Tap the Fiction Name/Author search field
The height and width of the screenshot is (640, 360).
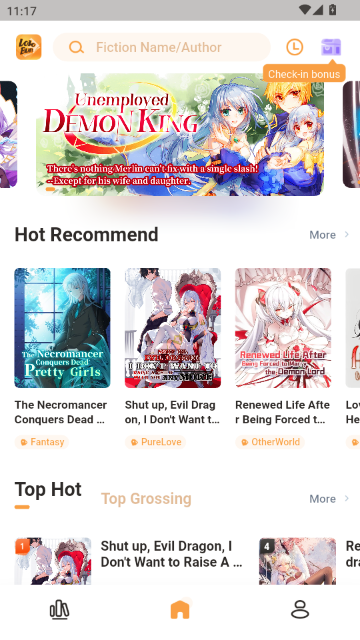click(162, 47)
